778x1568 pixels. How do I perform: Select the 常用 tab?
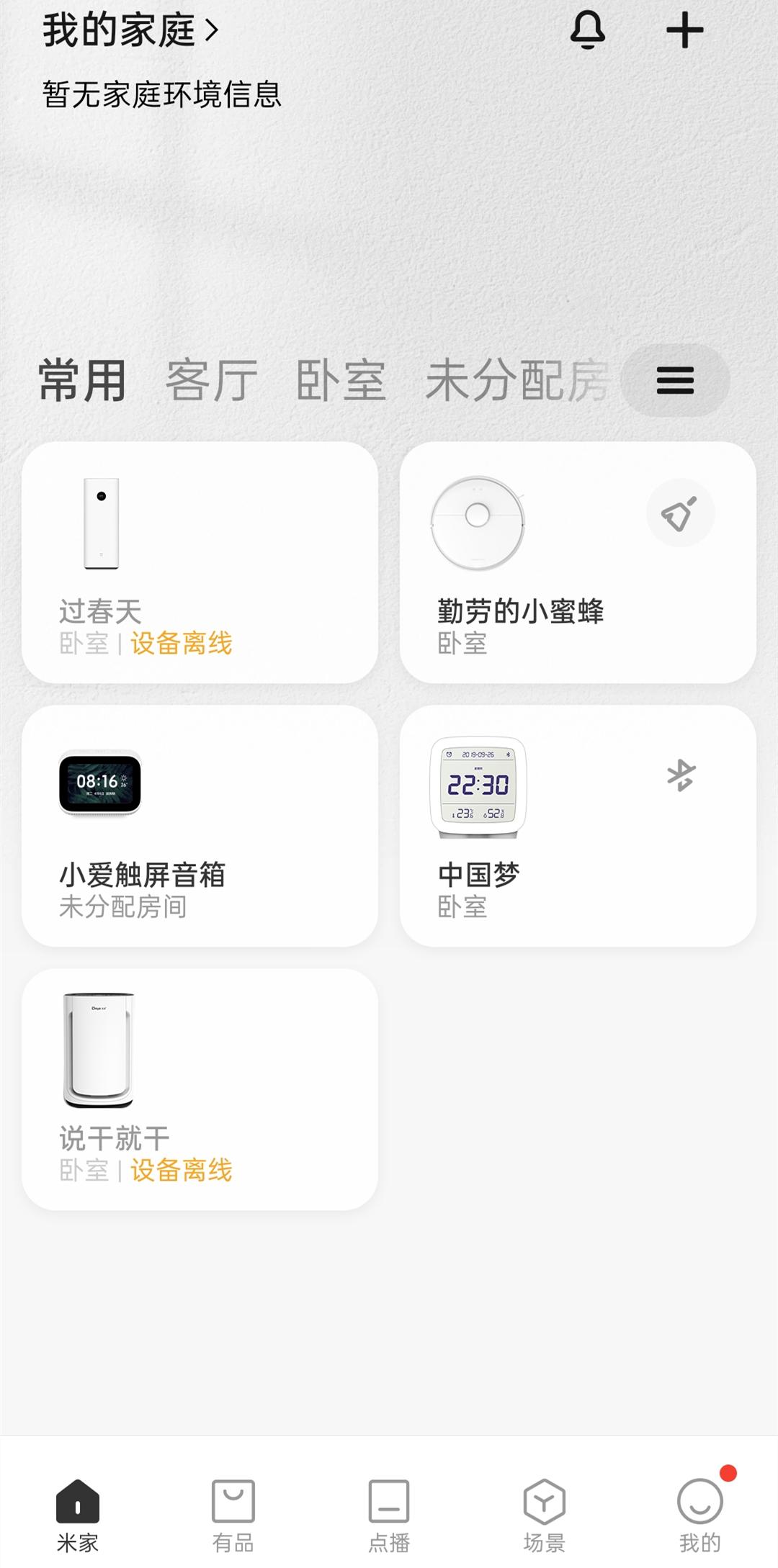[x=82, y=381]
